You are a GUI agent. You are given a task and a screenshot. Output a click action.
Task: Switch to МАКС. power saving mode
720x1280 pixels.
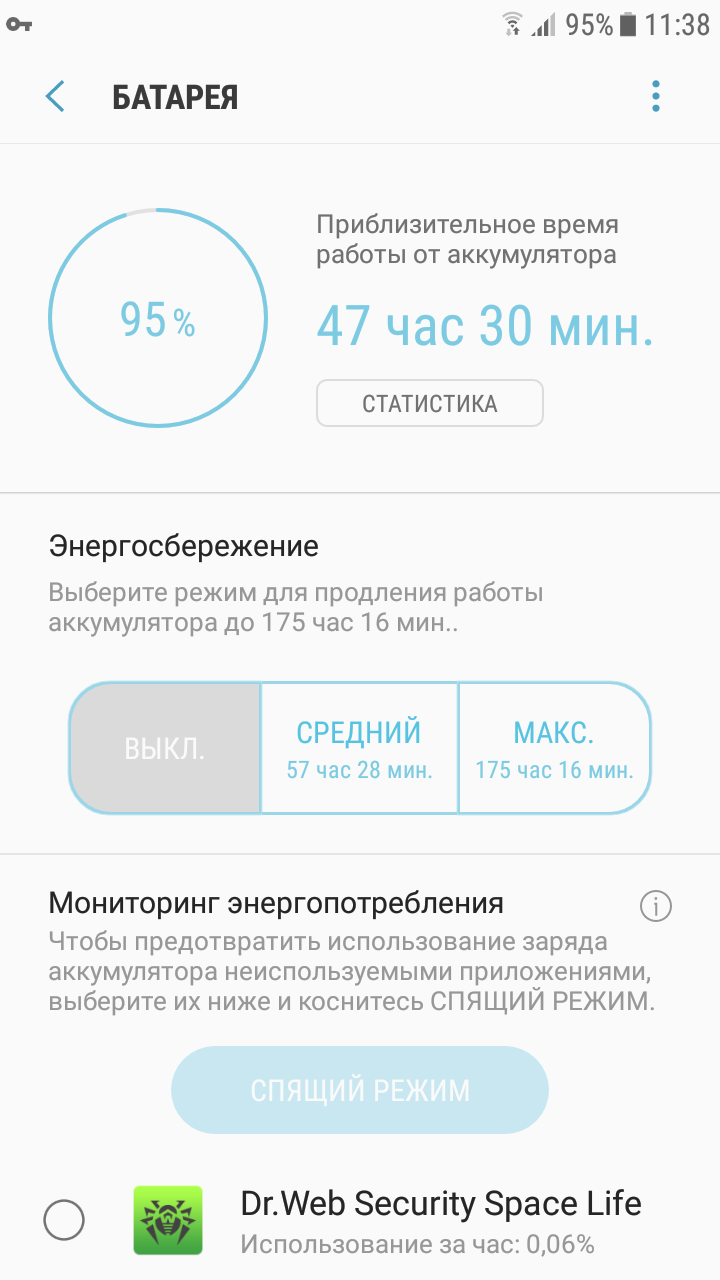[x=554, y=749]
